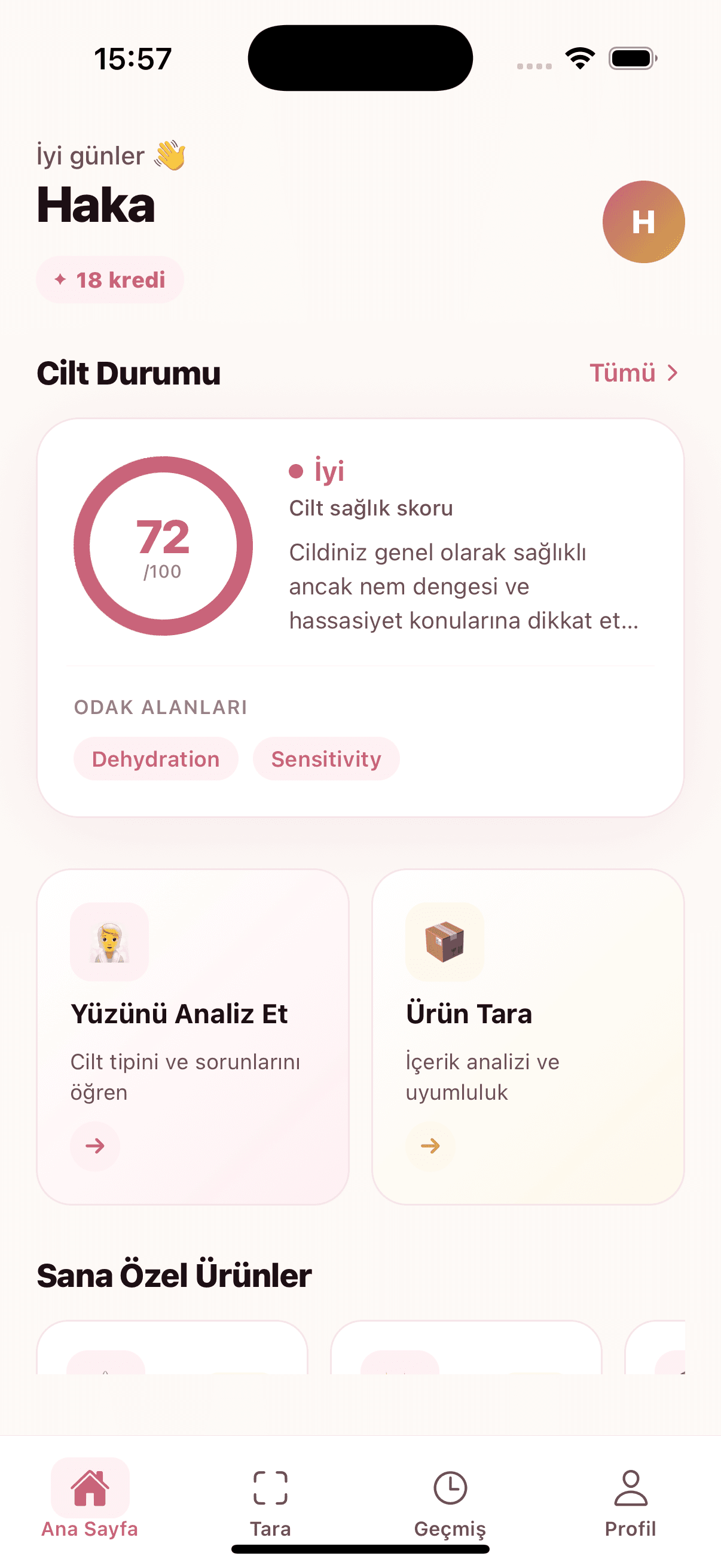This screenshot has height=1568, width=721.
Task: Click the 72/100 score progress ring
Action: (x=163, y=545)
